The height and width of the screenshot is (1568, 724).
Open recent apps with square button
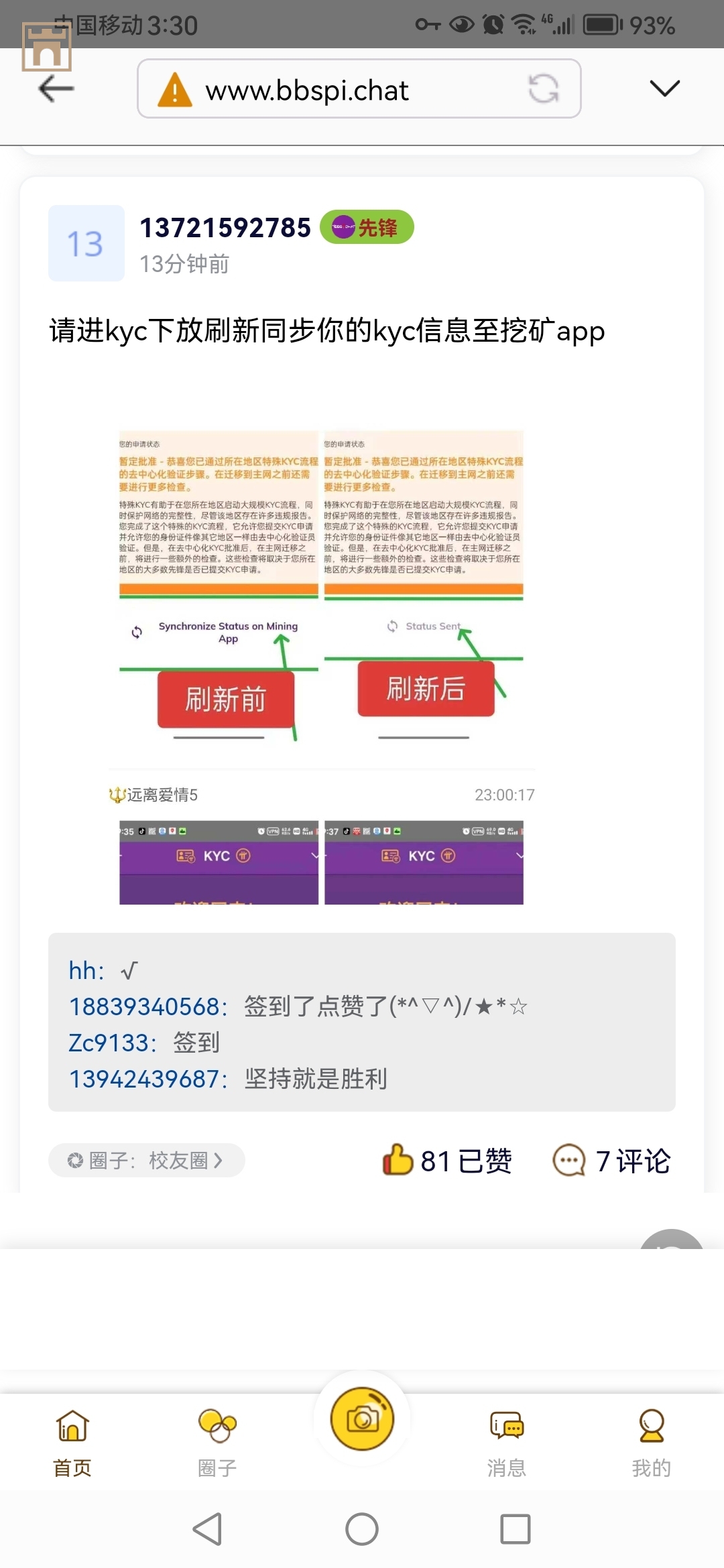coord(515,1530)
